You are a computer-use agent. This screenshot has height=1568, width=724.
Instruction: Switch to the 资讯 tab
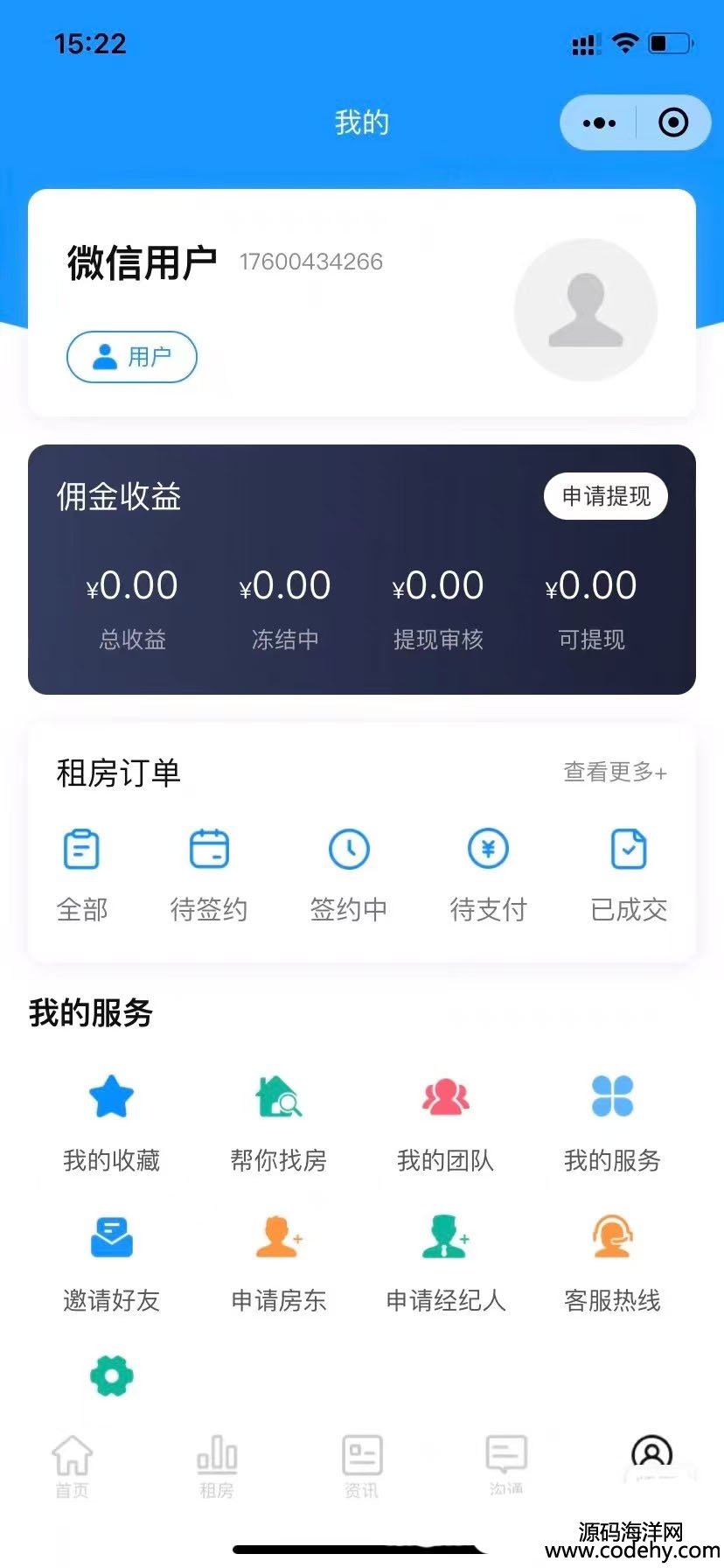coord(362,1467)
